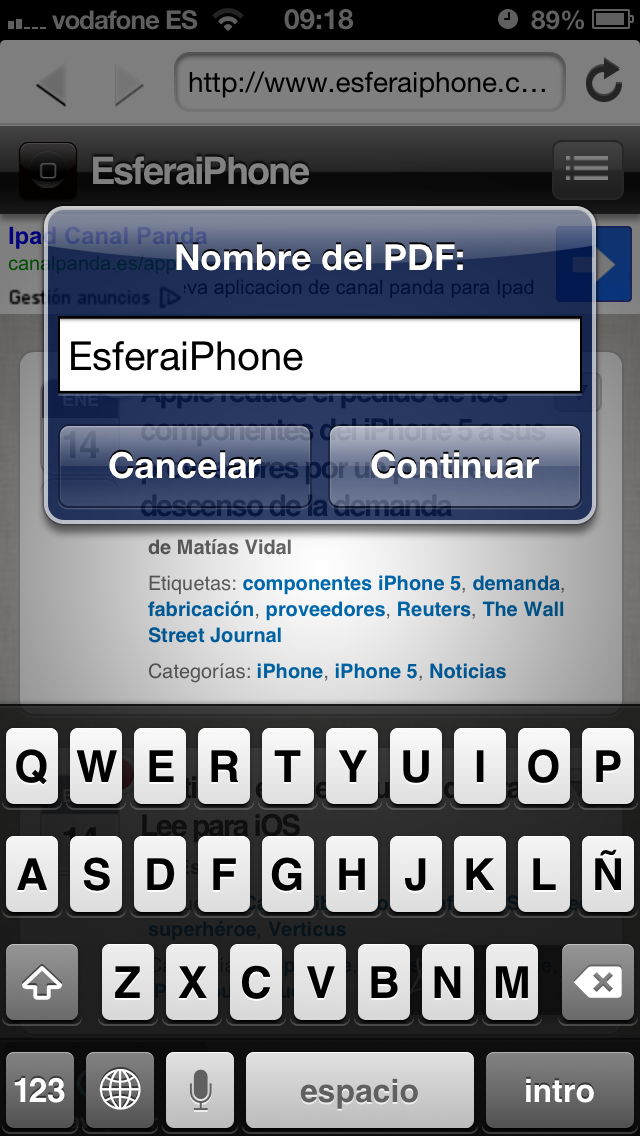
Task: Tap the intro key on the keyboard
Action: [x=560, y=1090]
